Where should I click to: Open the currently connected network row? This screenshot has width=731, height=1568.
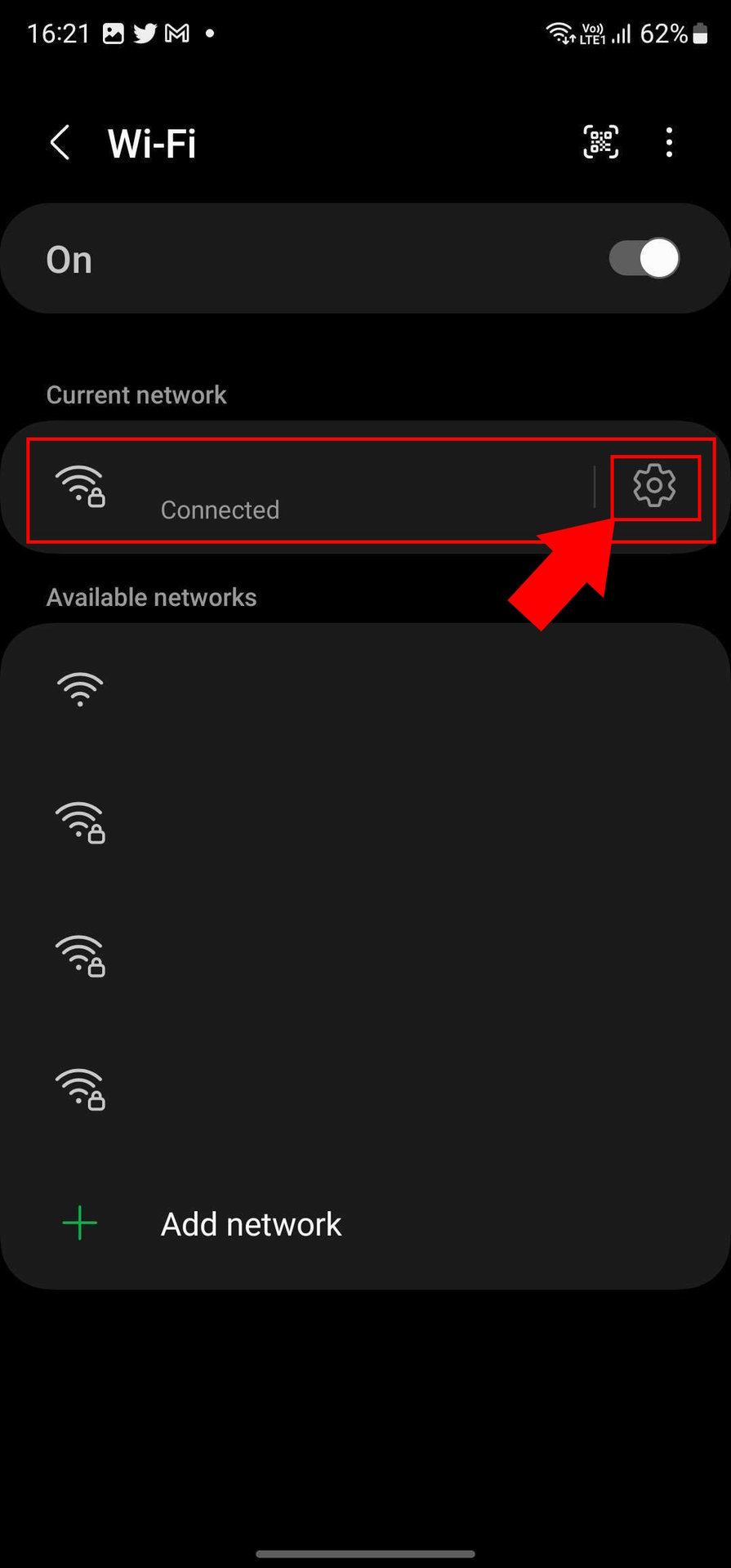(310, 488)
